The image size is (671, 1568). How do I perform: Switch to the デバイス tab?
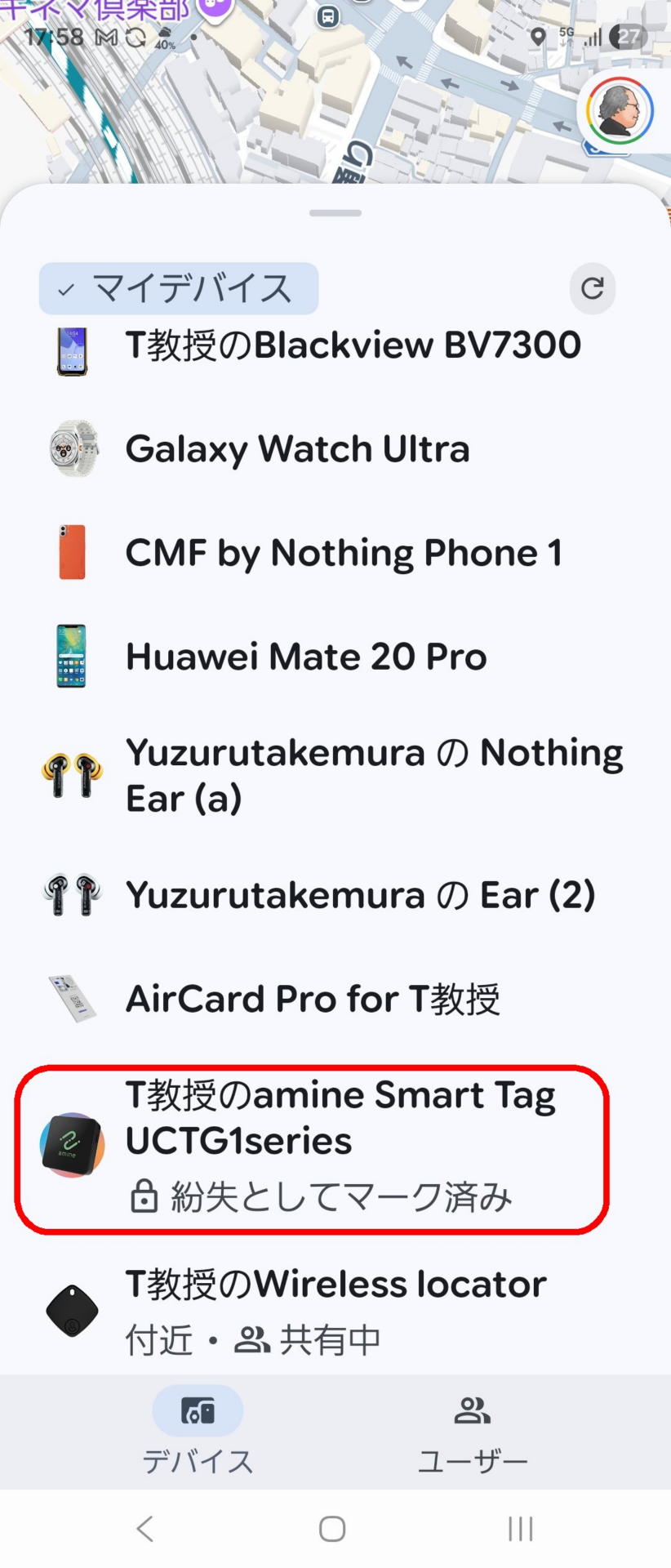tap(198, 1431)
